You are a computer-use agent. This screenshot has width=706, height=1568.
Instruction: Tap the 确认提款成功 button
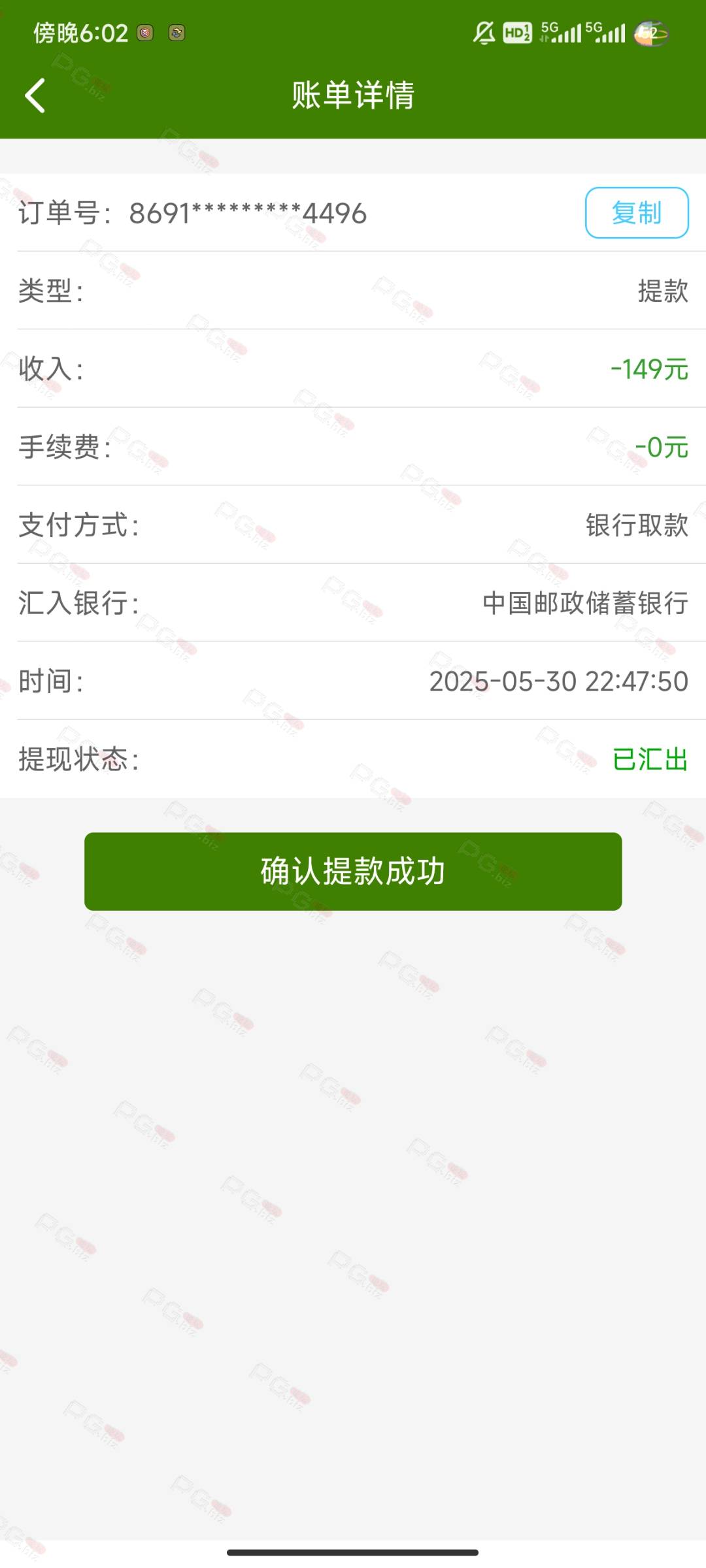point(353,872)
